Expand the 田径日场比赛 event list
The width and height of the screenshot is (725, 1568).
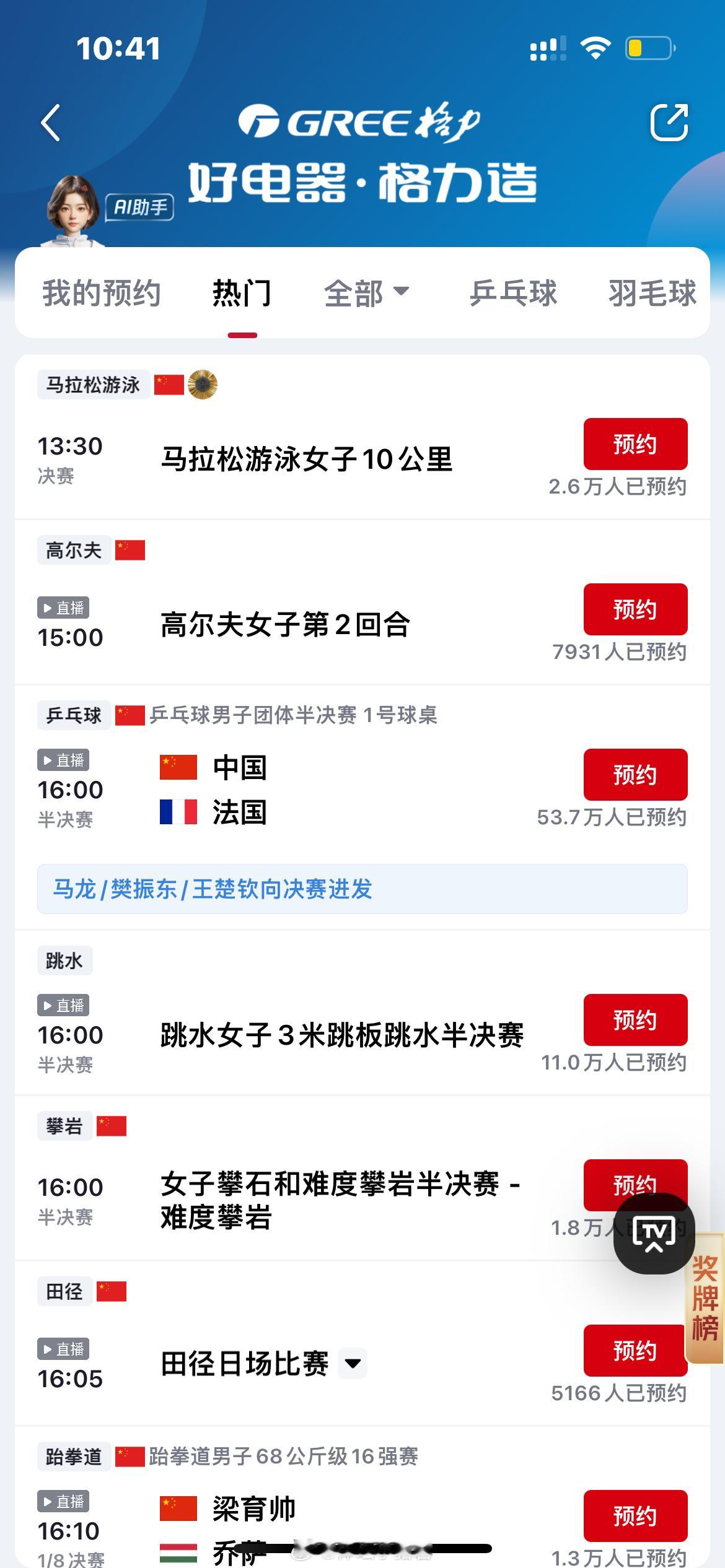[x=353, y=1364]
